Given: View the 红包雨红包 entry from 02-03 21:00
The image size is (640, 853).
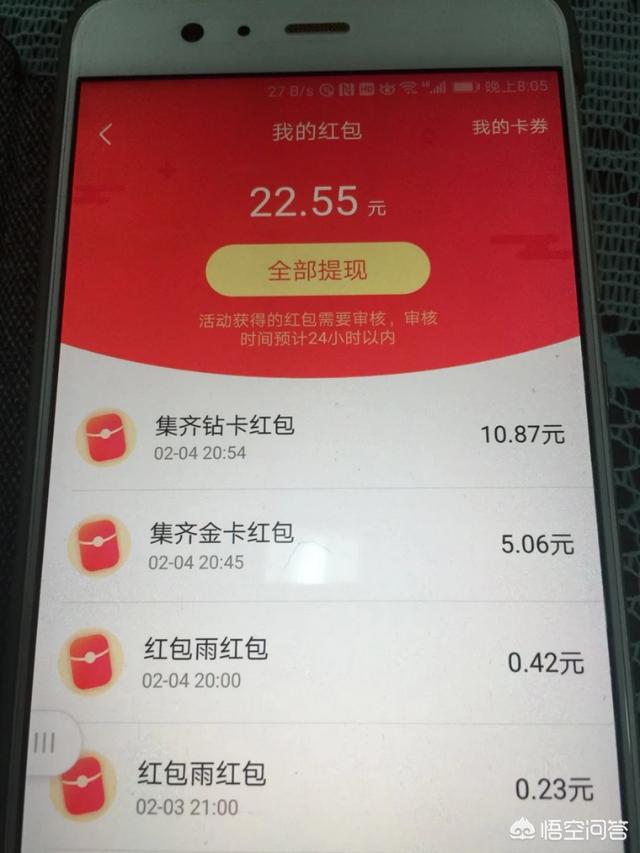Looking at the screenshot, I should (330, 783).
